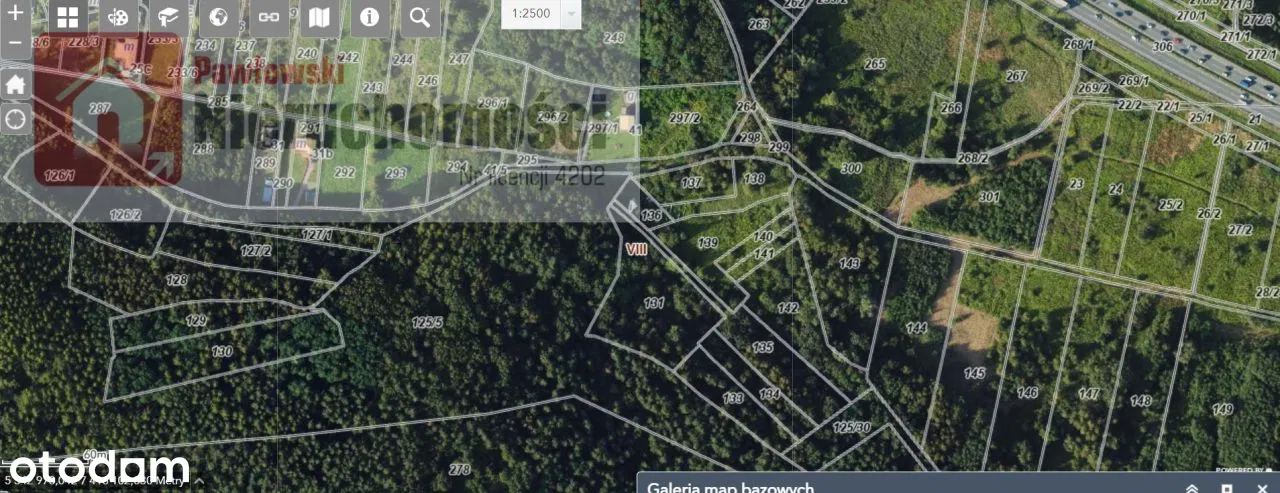Zoom out of the map
This screenshot has width=1280, height=493.
click(x=15, y=43)
